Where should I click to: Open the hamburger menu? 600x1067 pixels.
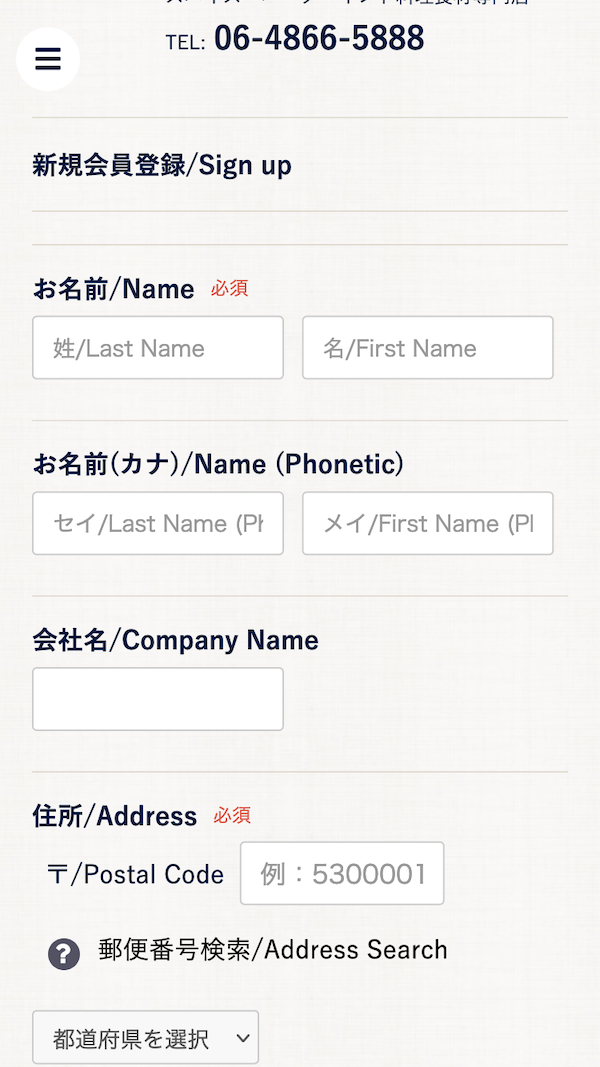(x=48, y=59)
